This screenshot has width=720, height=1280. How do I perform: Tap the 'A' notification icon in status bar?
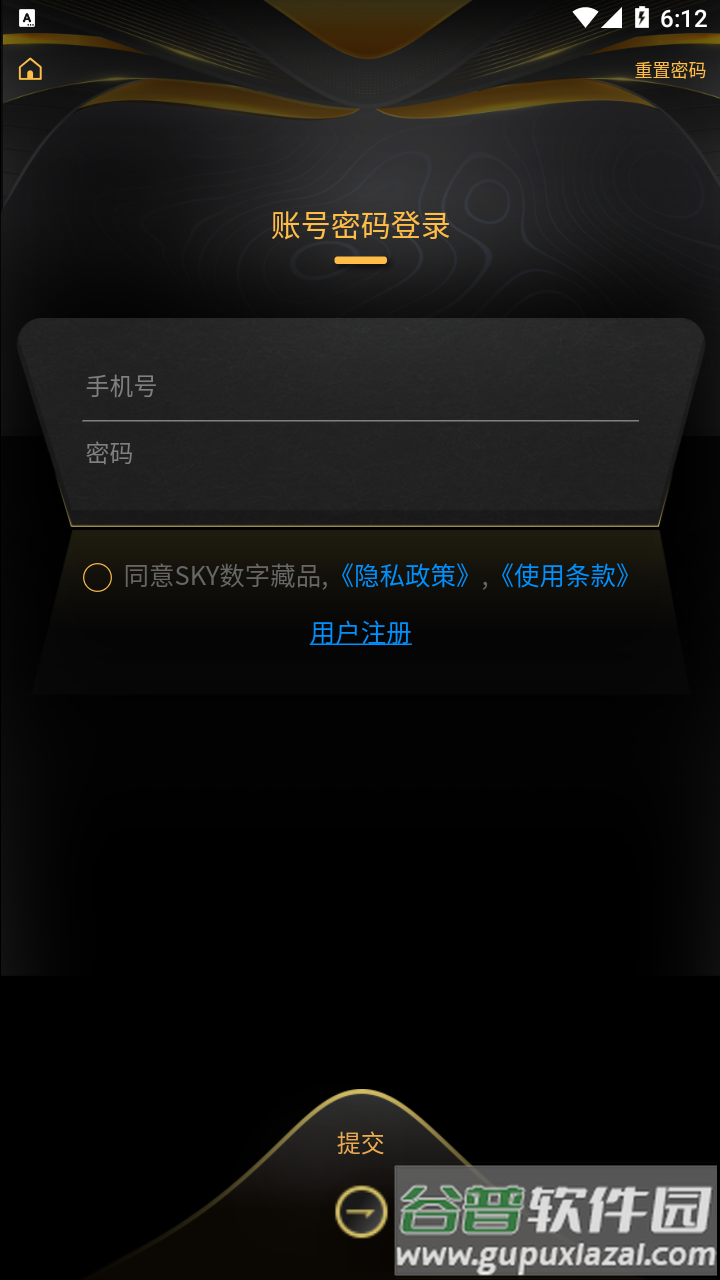tap(25, 15)
